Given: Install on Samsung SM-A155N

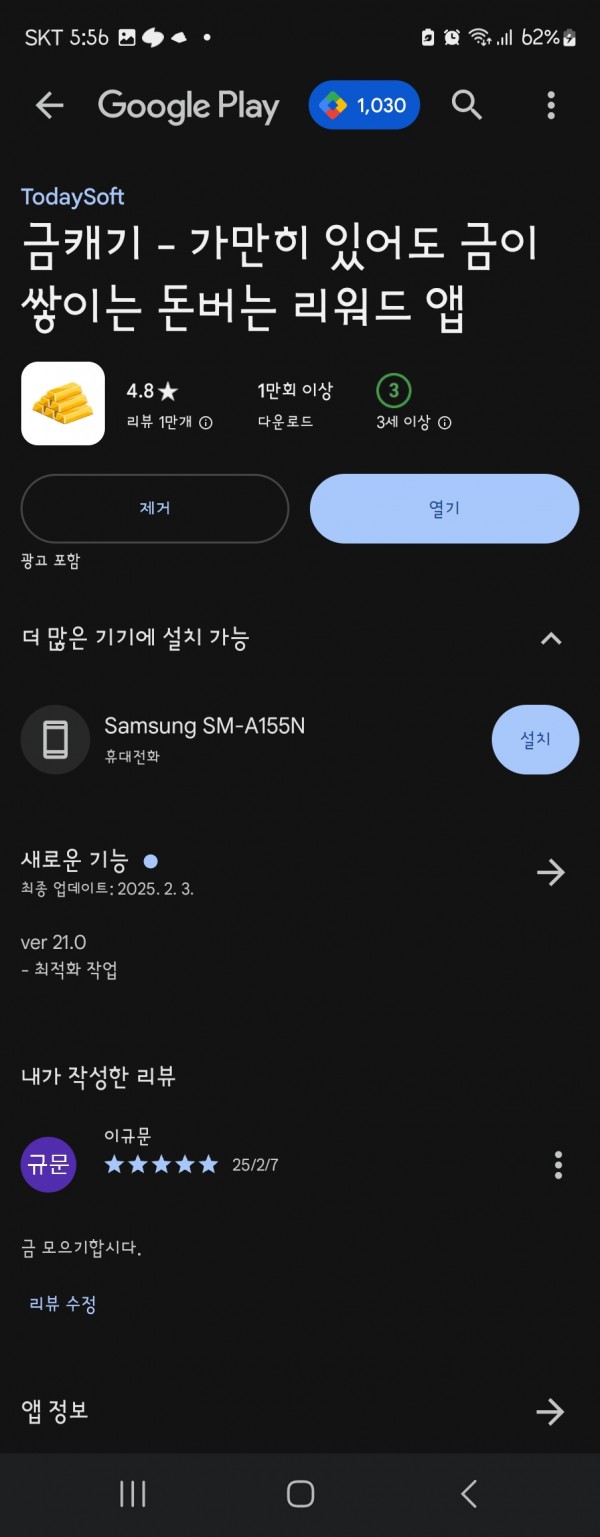Looking at the screenshot, I should click(535, 739).
